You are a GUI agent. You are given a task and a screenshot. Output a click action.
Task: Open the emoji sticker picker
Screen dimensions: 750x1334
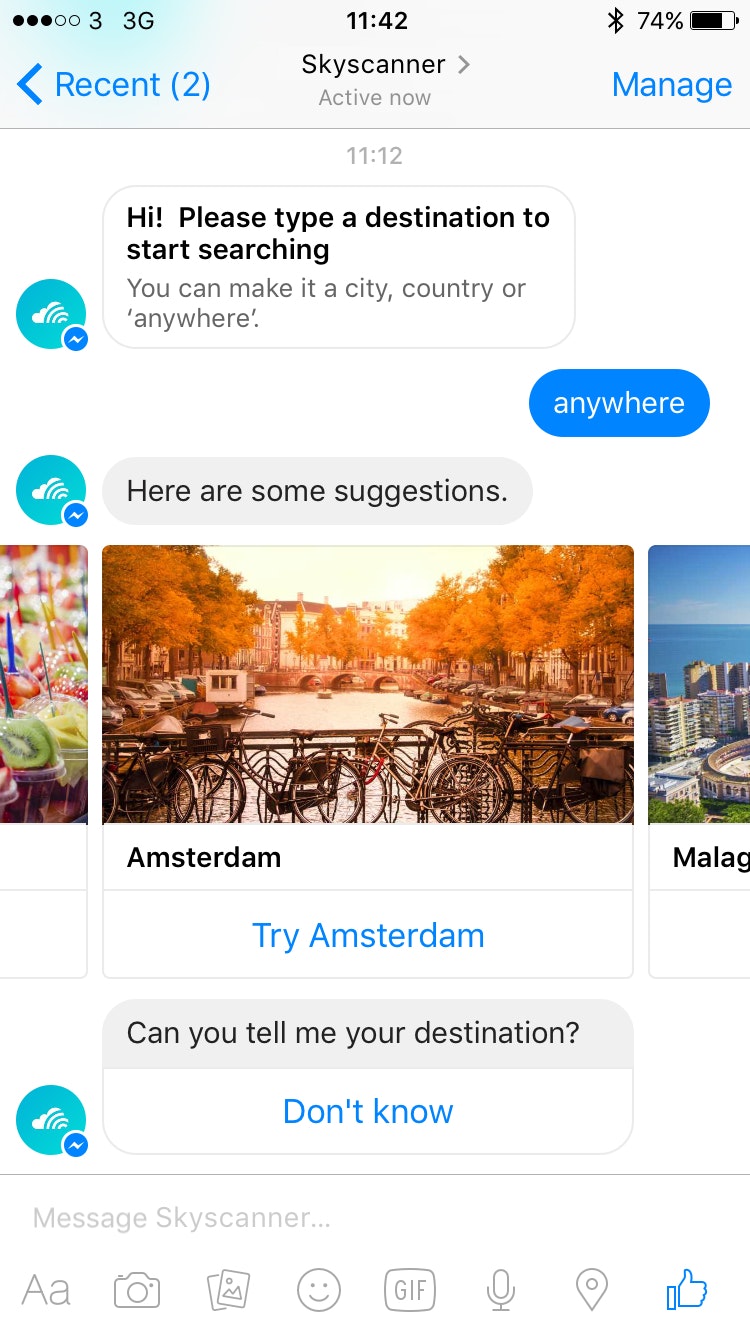coord(319,1291)
